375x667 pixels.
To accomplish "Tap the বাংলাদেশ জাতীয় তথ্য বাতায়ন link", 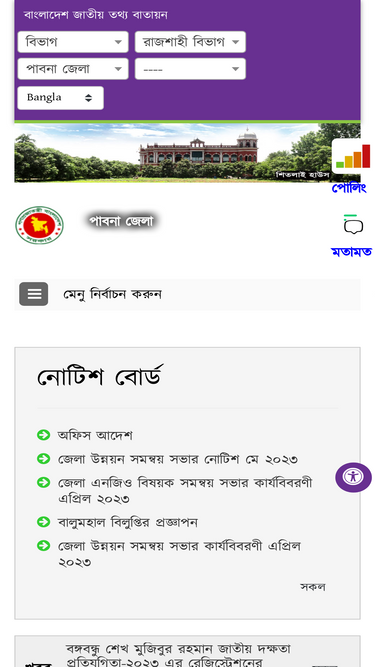I will (x=96, y=15).
